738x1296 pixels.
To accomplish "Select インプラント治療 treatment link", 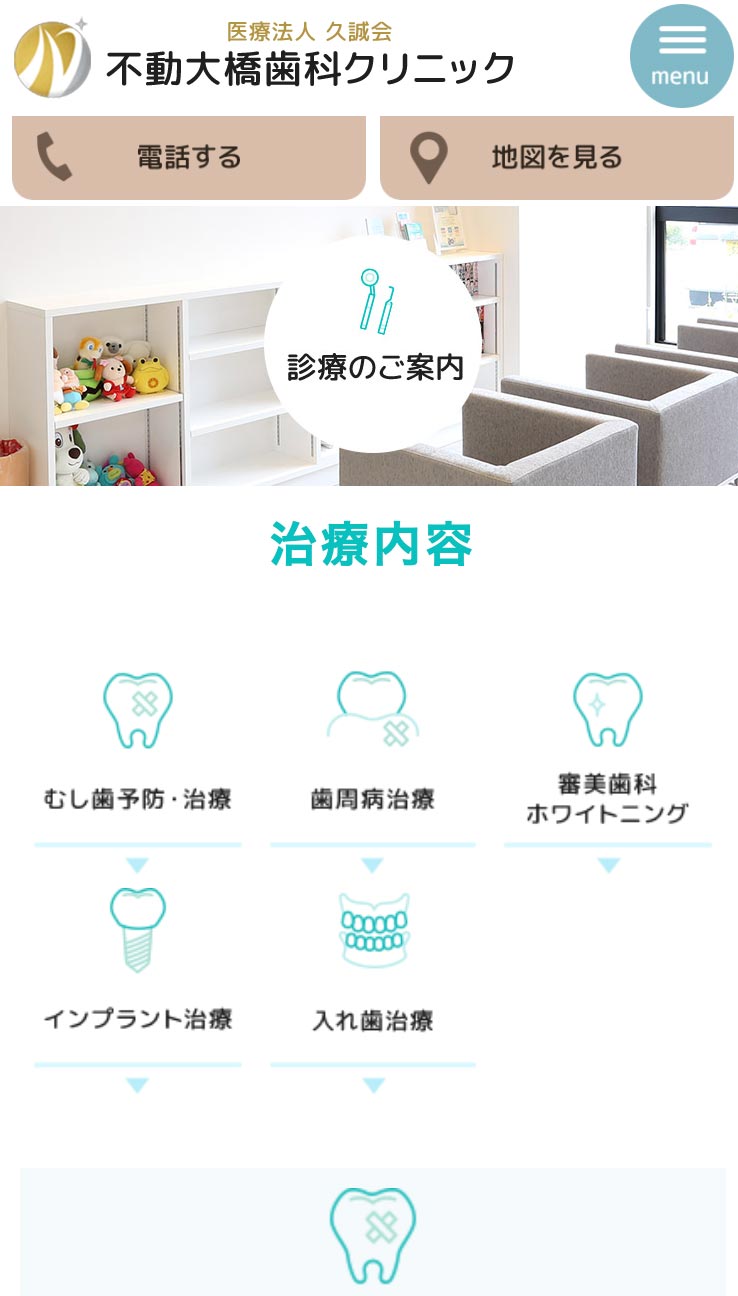I will click(x=138, y=980).
